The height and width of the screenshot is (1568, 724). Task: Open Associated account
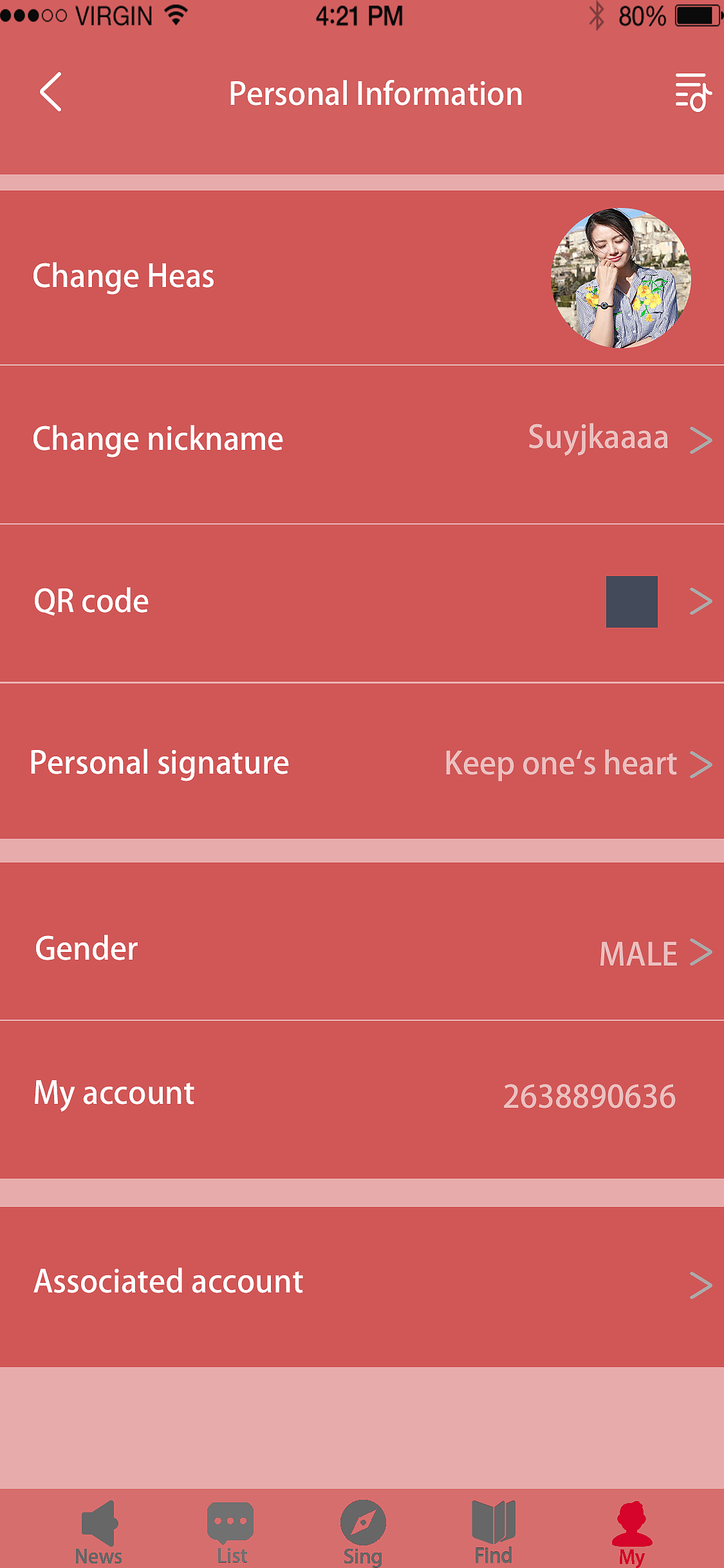pos(362,1283)
